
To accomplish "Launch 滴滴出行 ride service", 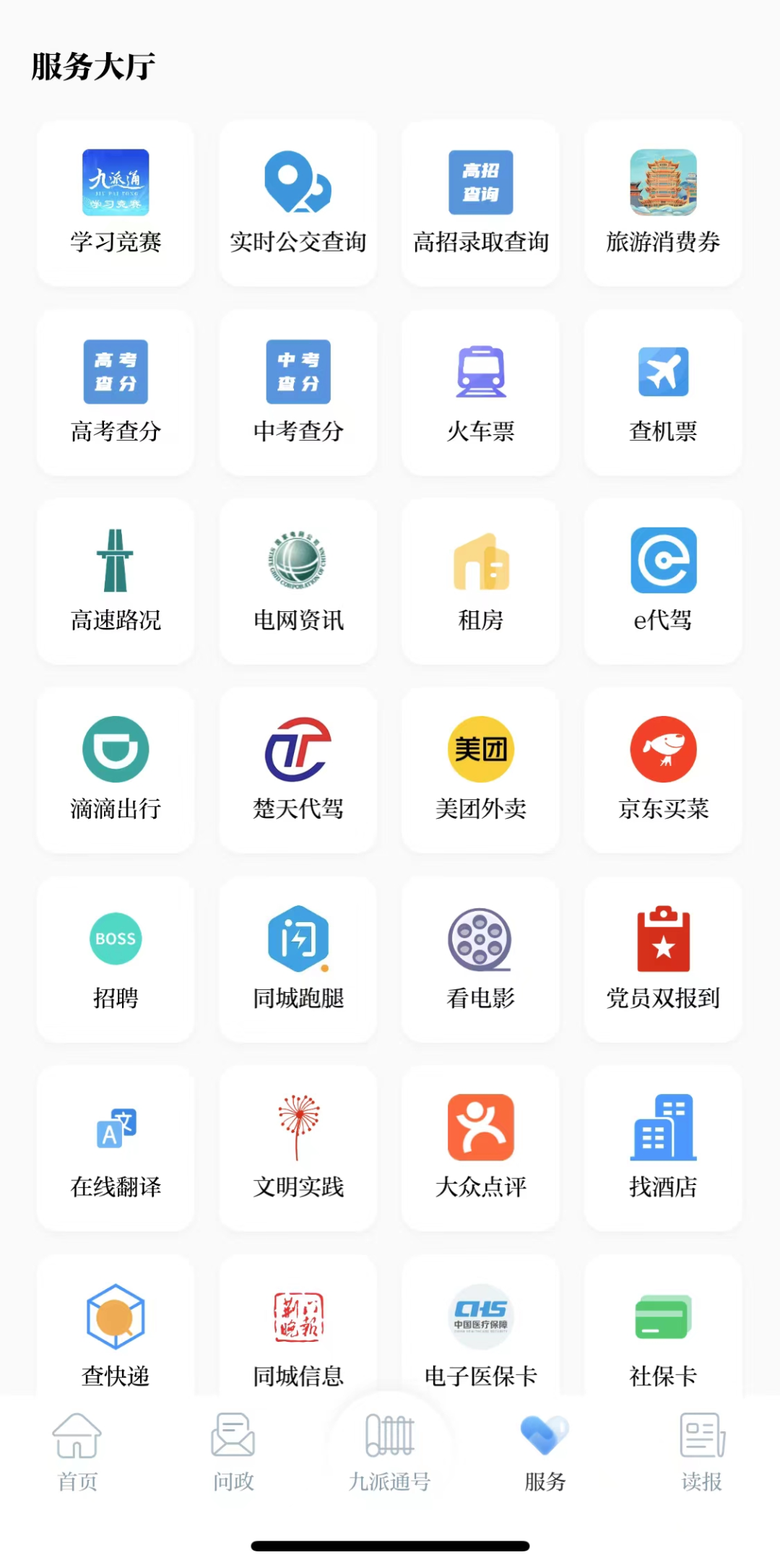I will click(x=116, y=770).
